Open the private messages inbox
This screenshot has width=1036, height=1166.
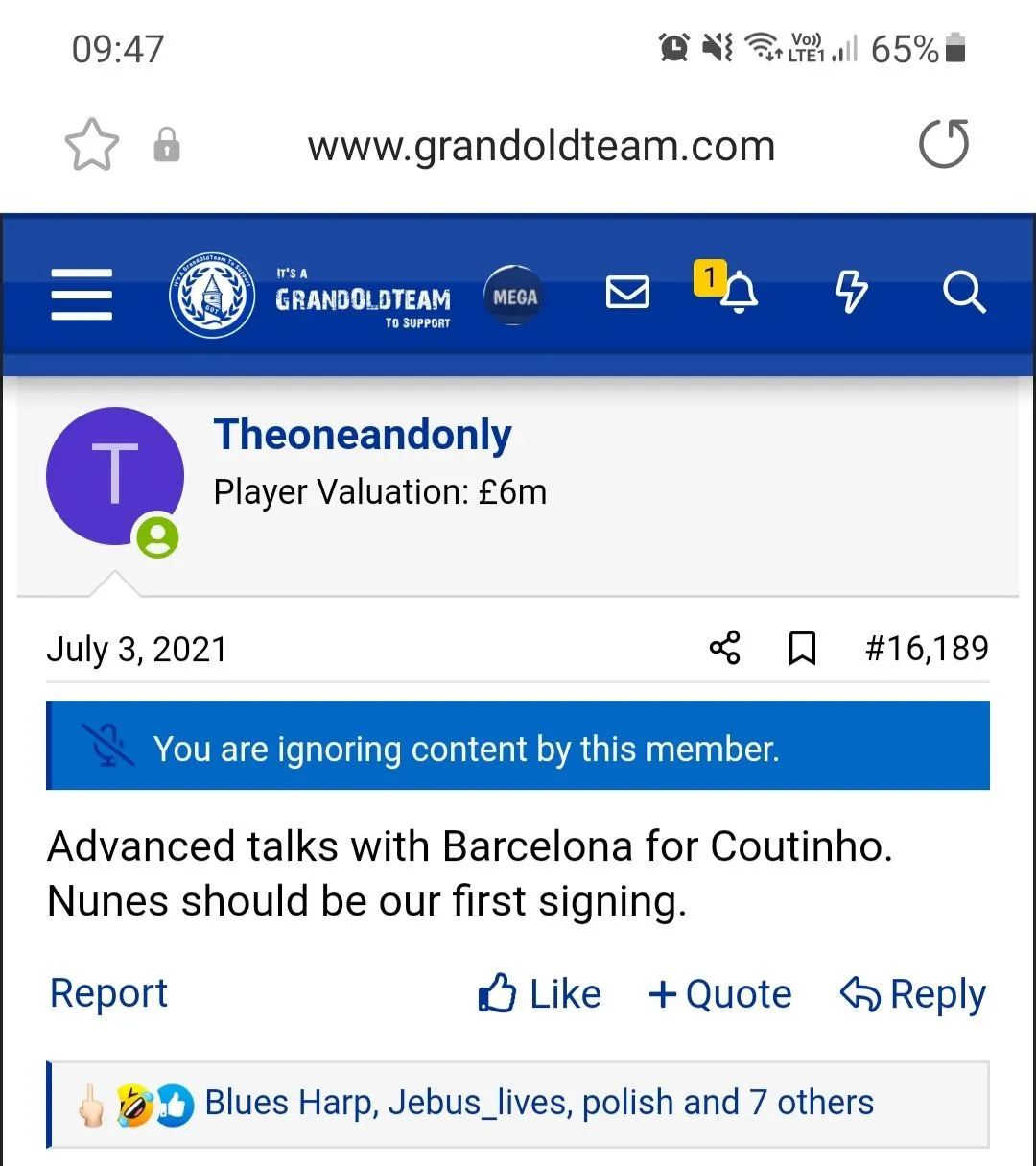click(627, 293)
